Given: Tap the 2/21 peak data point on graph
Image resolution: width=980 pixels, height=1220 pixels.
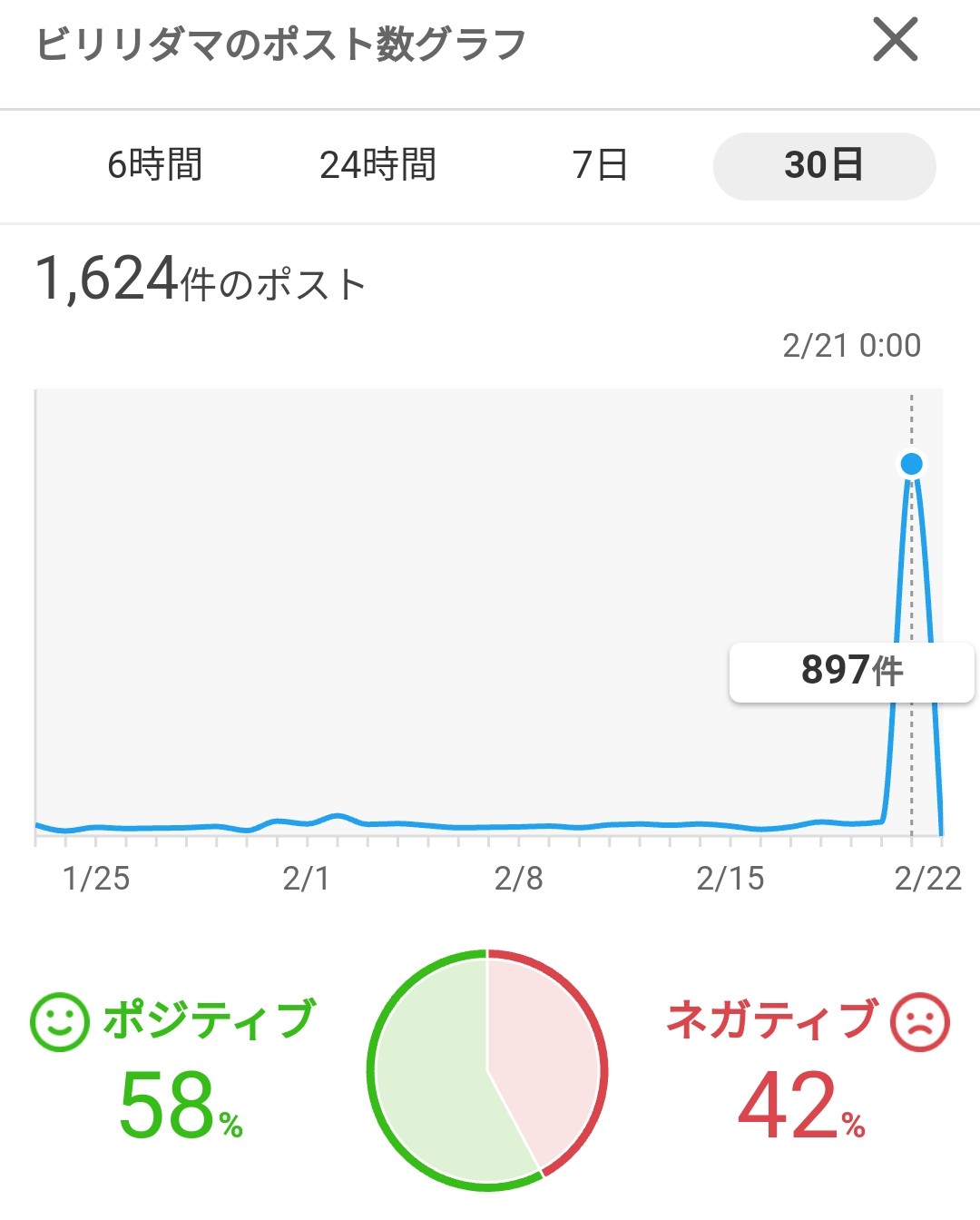Looking at the screenshot, I should click(911, 464).
